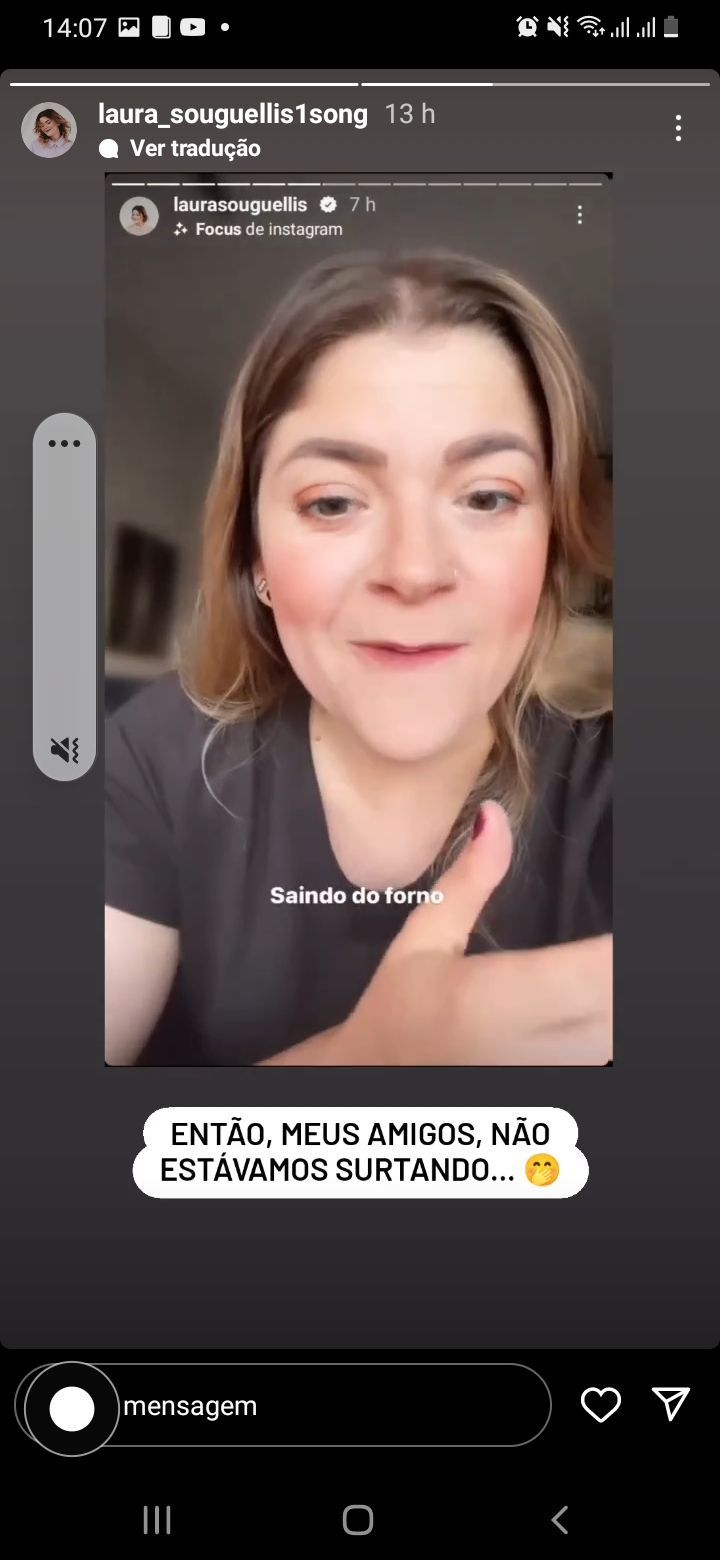Viewport: 720px width, 1560px height.
Task: Type in the mensagem reply field
Action: point(330,1406)
